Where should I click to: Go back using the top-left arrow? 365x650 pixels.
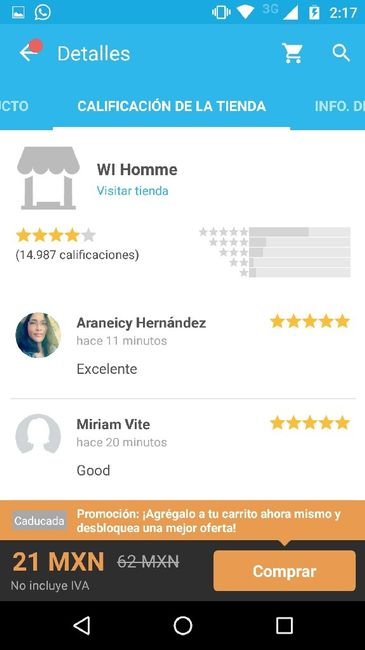point(28,53)
